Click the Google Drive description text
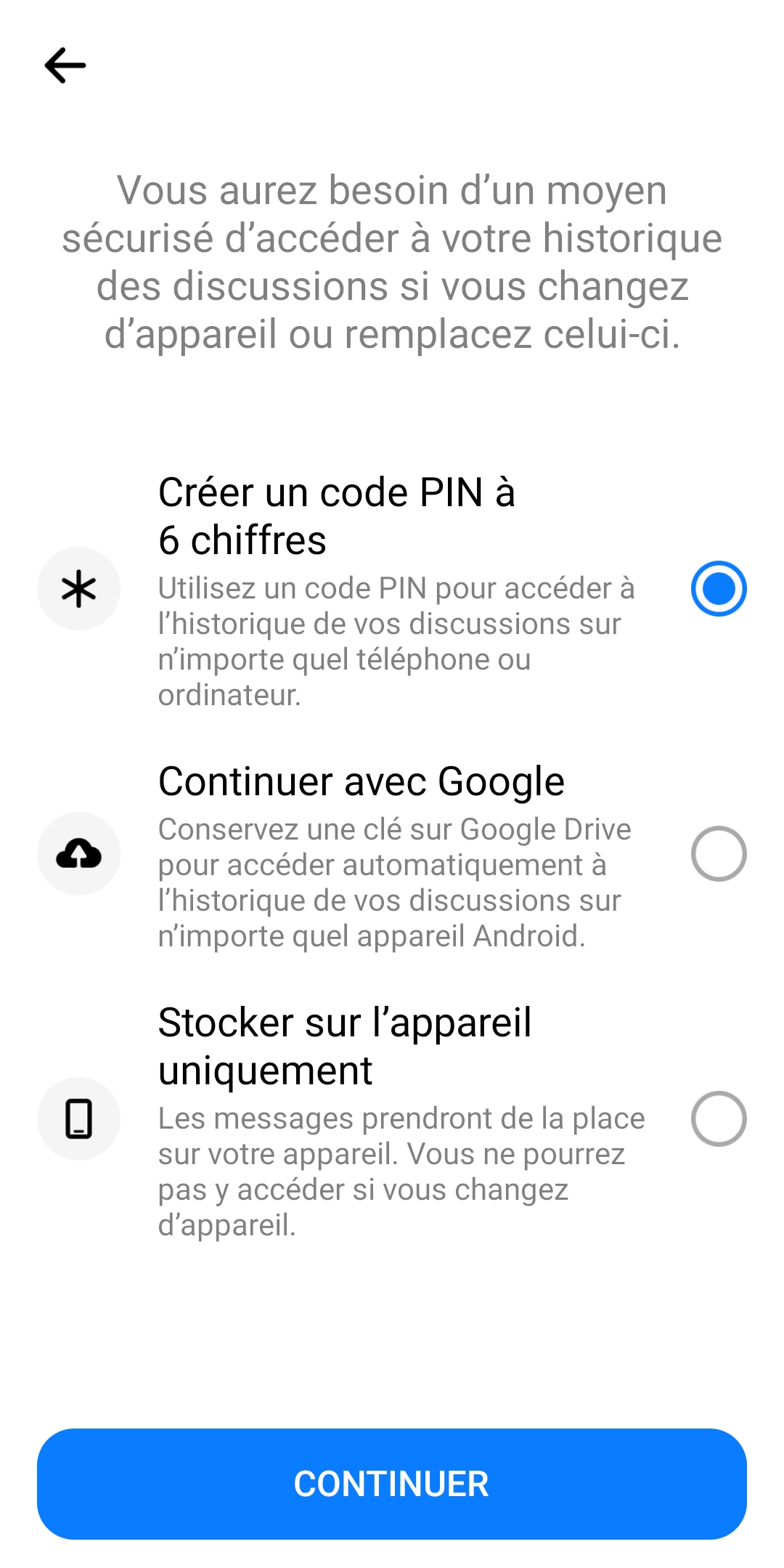The image size is (784, 1568). (x=394, y=882)
